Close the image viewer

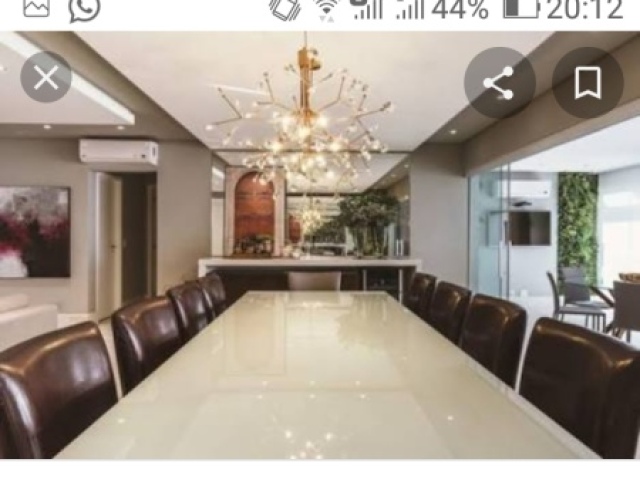46,78
